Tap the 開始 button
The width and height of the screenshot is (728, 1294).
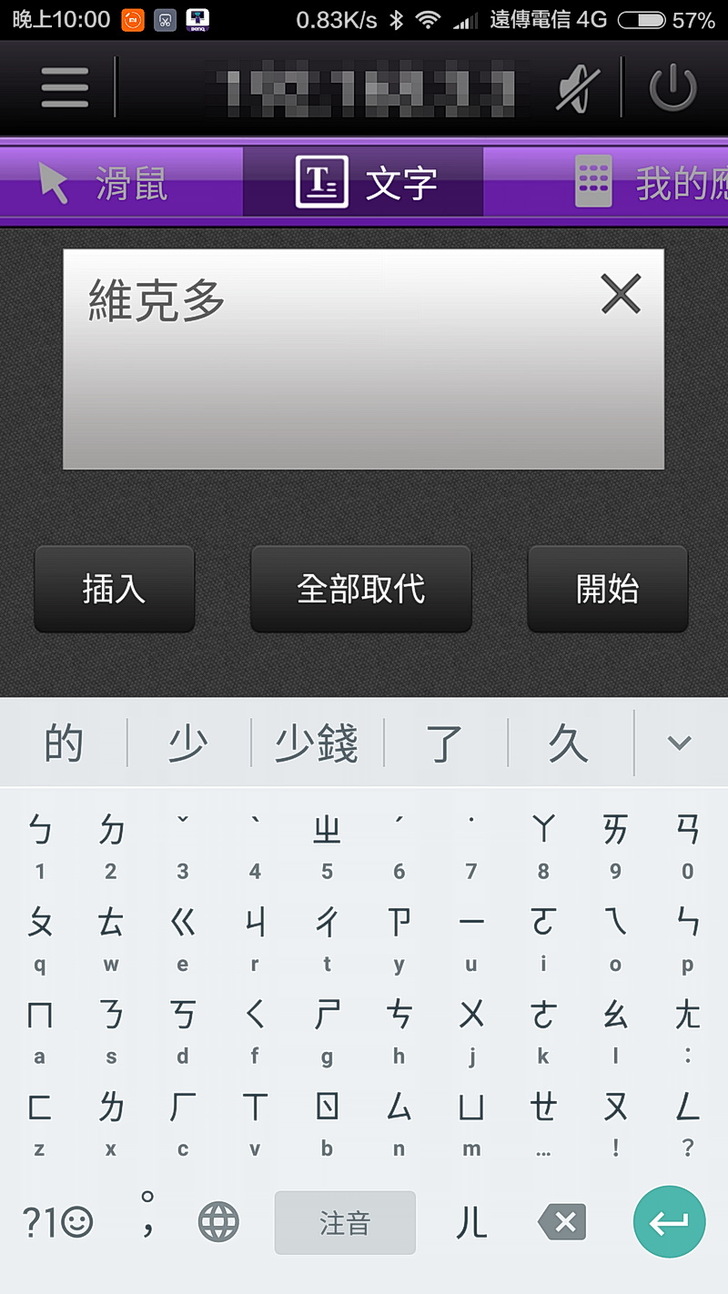click(x=607, y=589)
